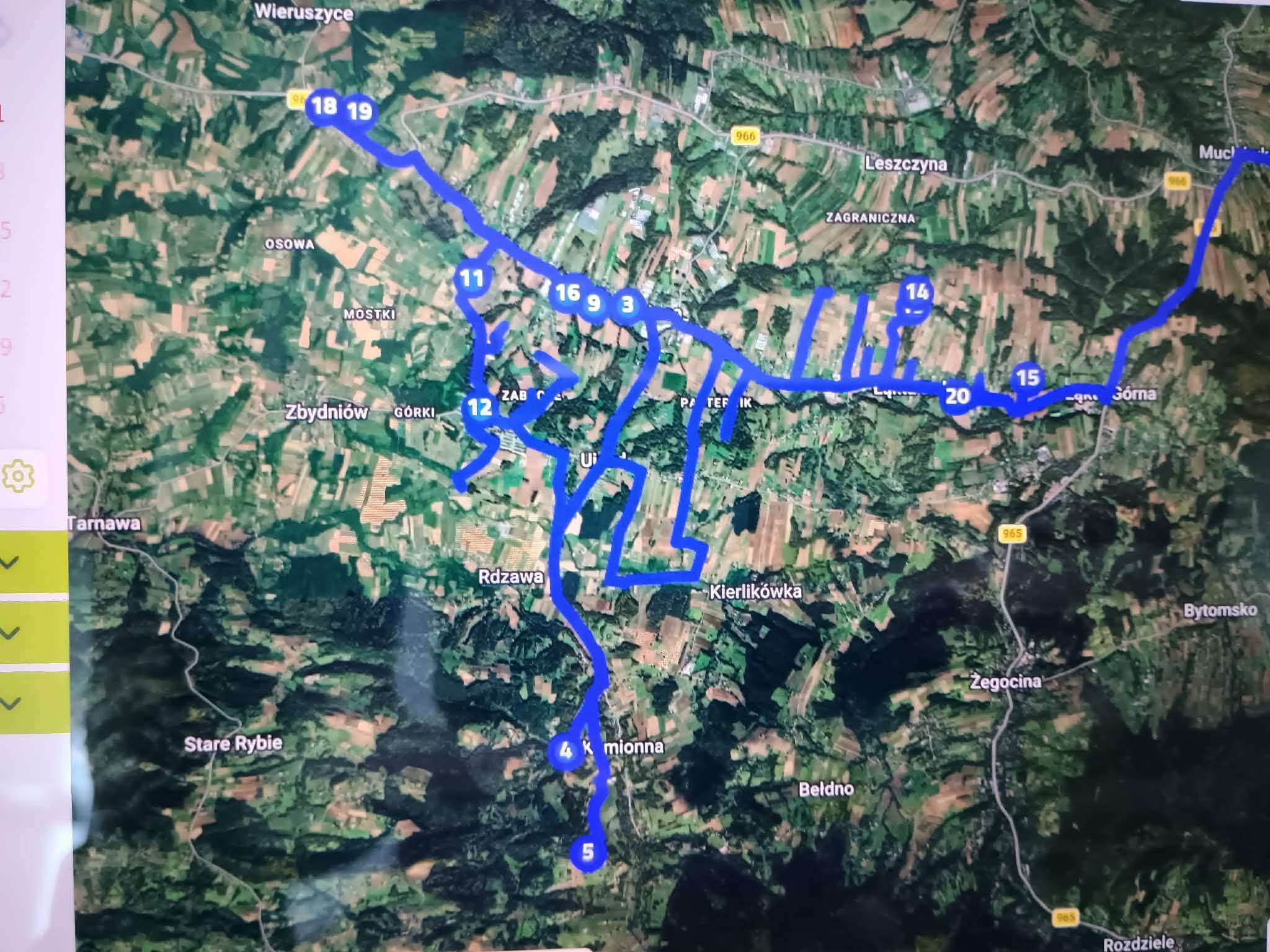Select marker number 16 on the route
The height and width of the screenshot is (952, 1270).
(x=568, y=292)
